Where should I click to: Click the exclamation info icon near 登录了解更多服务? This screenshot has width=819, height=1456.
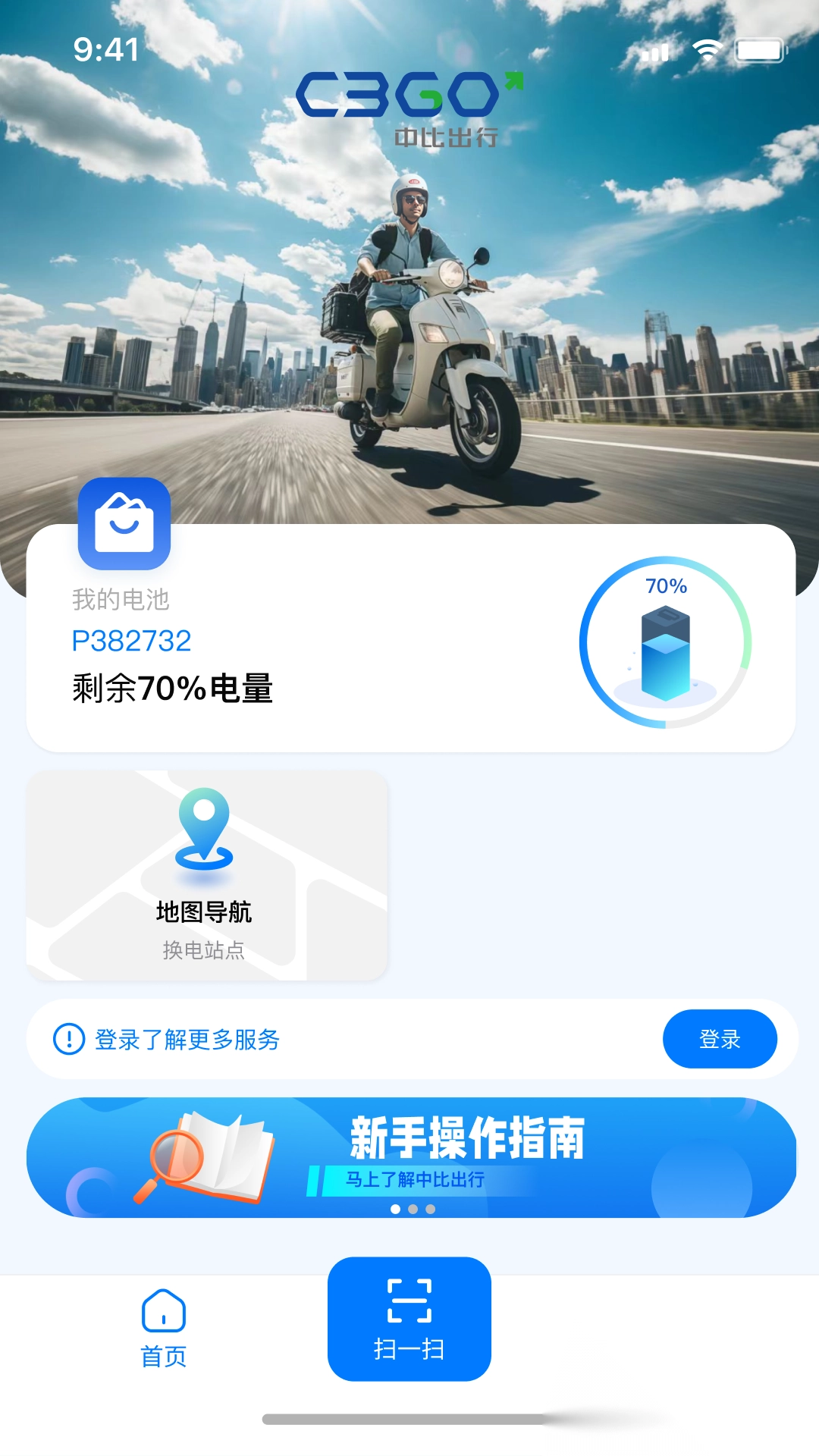pos(67,1040)
